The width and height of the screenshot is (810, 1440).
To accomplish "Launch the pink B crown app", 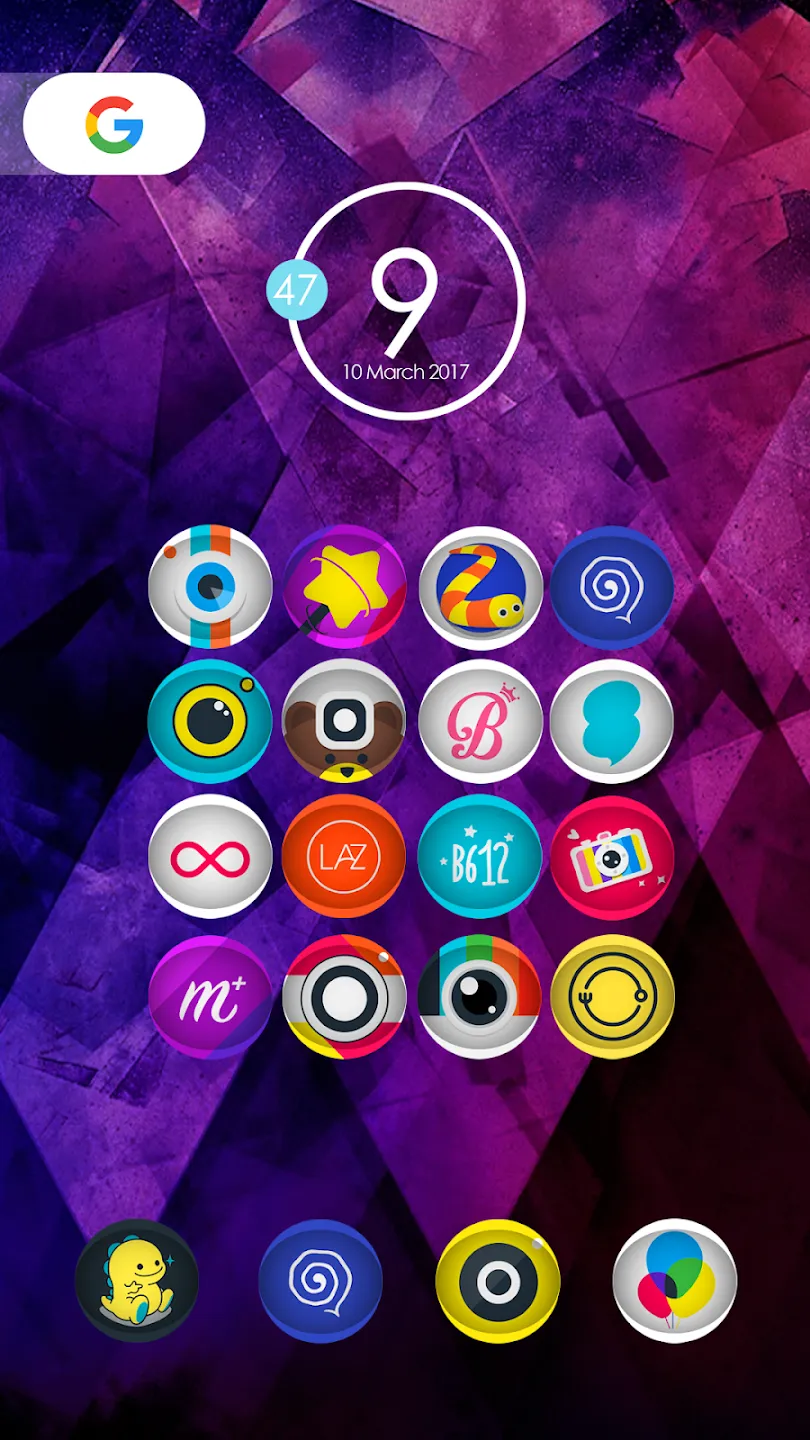I will pyautogui.click(x=481, y=721).
